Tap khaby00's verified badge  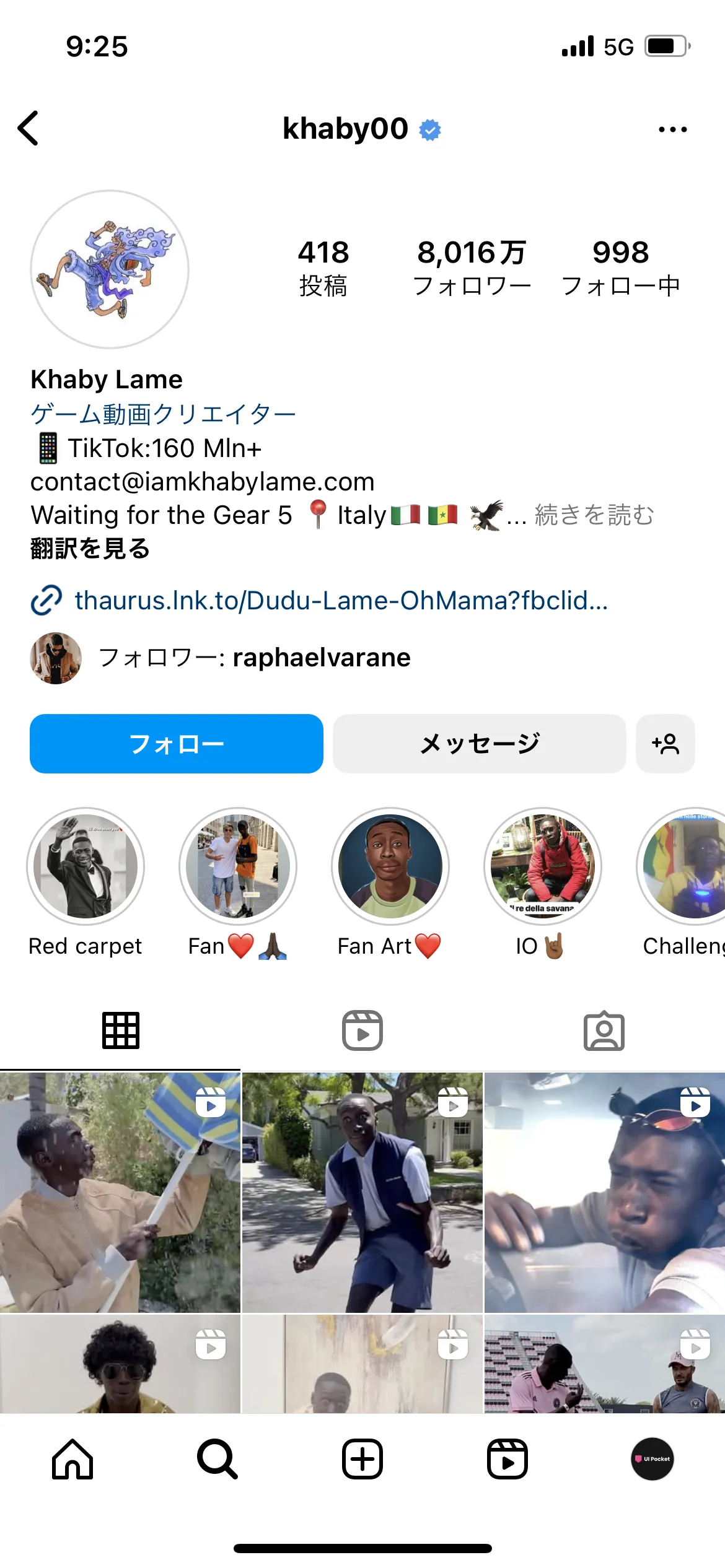(x=429, y=129)
